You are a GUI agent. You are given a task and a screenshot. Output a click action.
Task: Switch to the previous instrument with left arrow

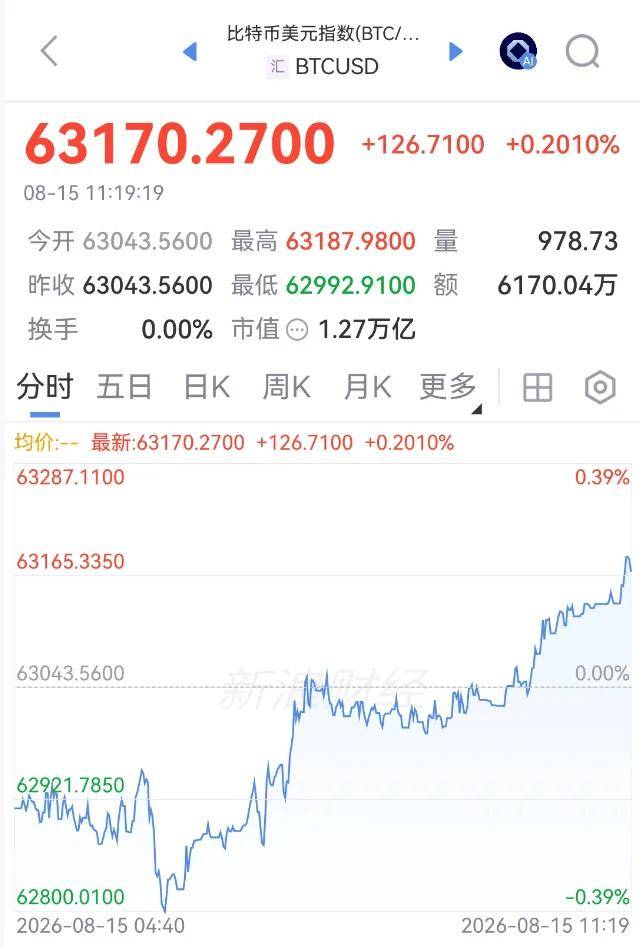point(190,51)
